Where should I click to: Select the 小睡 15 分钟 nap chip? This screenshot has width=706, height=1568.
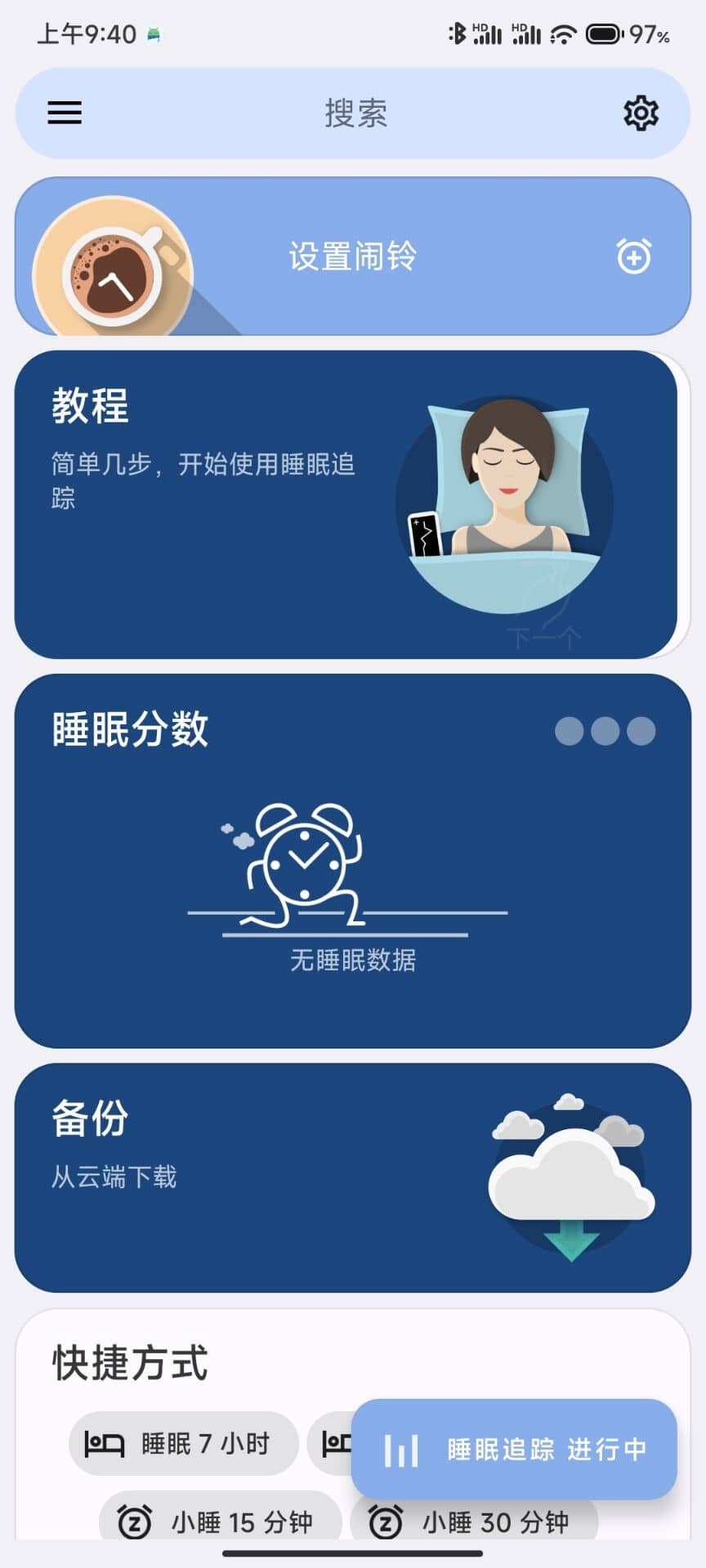click(219, 1521)
